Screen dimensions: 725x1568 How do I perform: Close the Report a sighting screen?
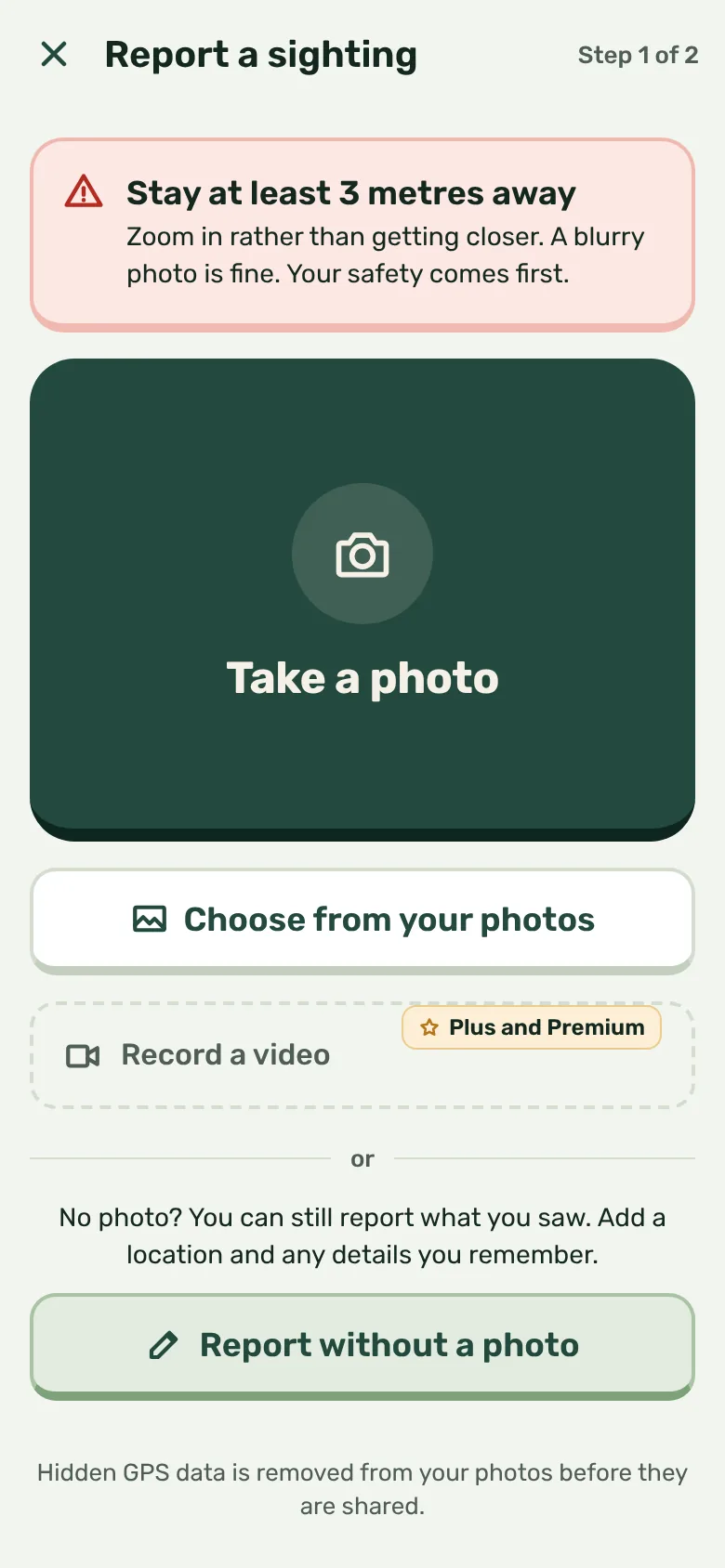(55, 55)
